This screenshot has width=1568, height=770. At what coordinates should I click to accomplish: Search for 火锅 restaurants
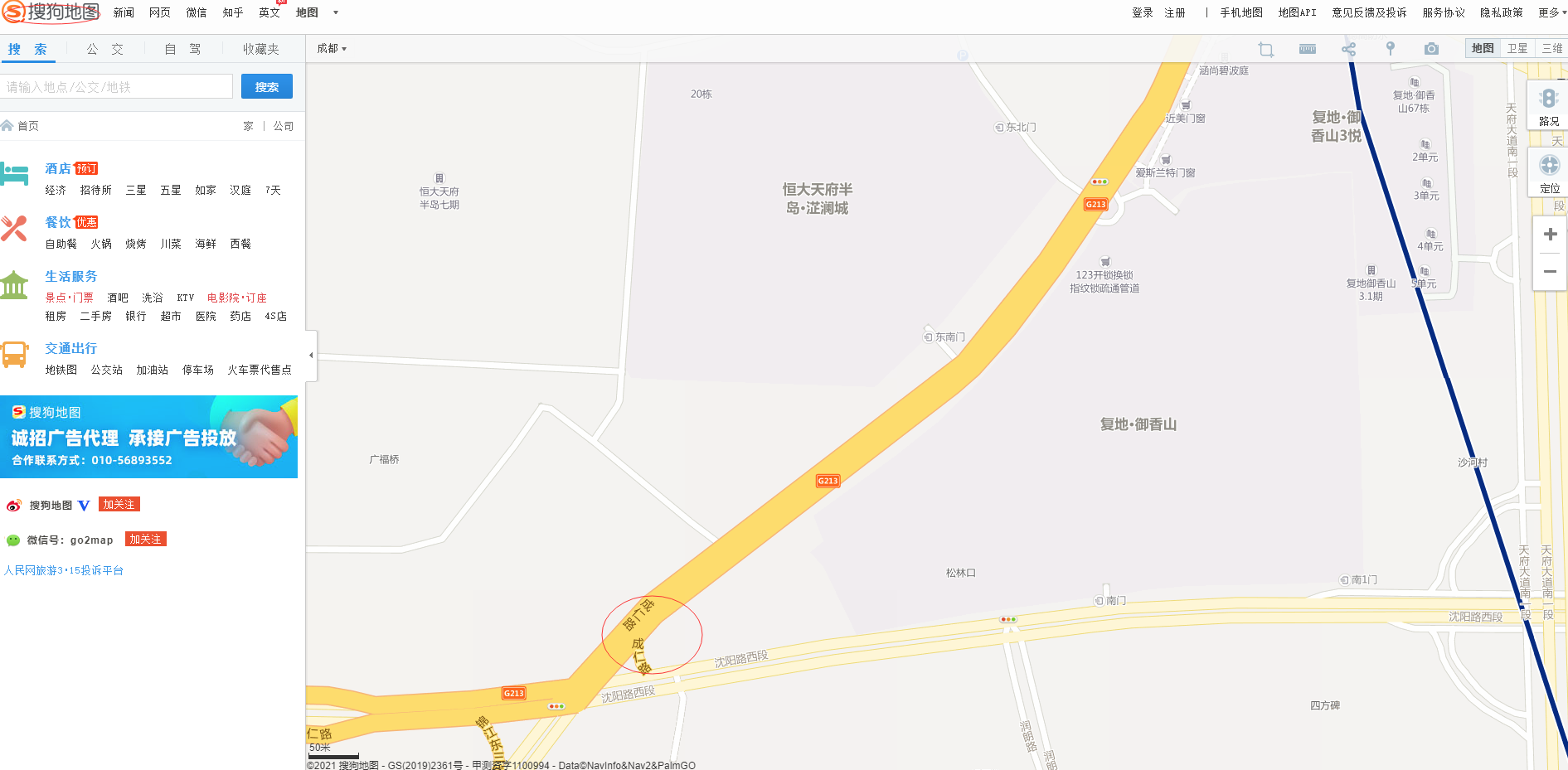point(101,244)
